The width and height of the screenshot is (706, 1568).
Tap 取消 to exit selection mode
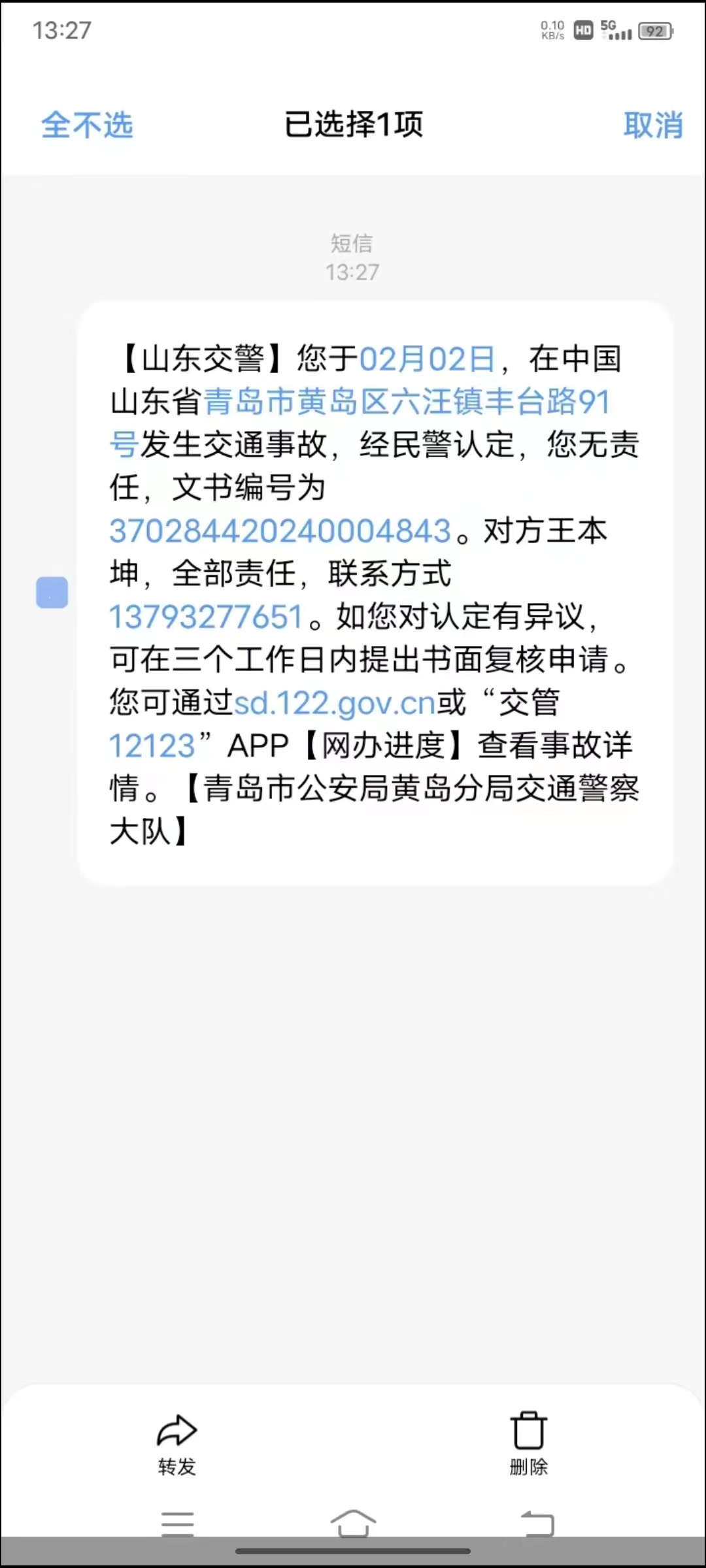click(x=652, y=124)
